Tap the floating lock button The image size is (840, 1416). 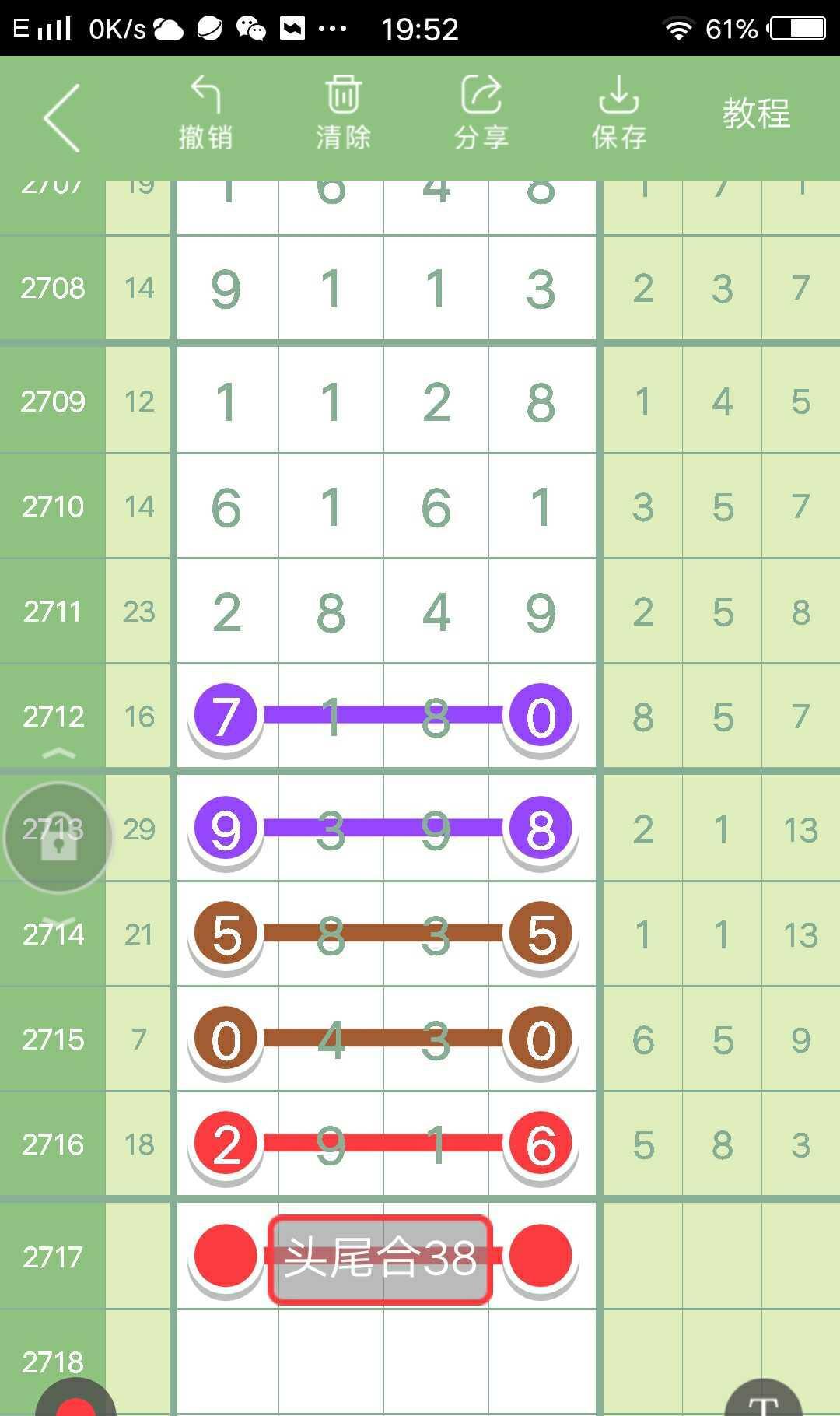click(58, 837)
